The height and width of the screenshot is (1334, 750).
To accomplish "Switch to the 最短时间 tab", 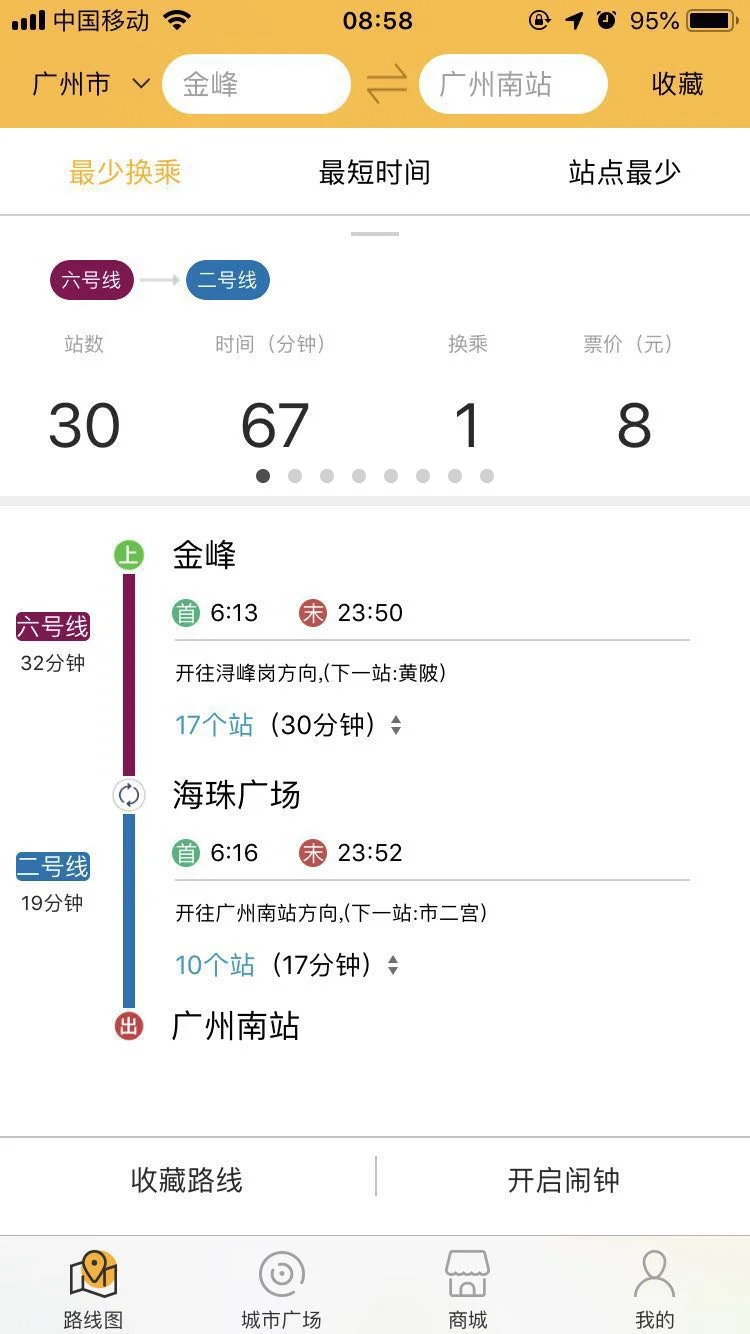I will [x=374, y=171].
